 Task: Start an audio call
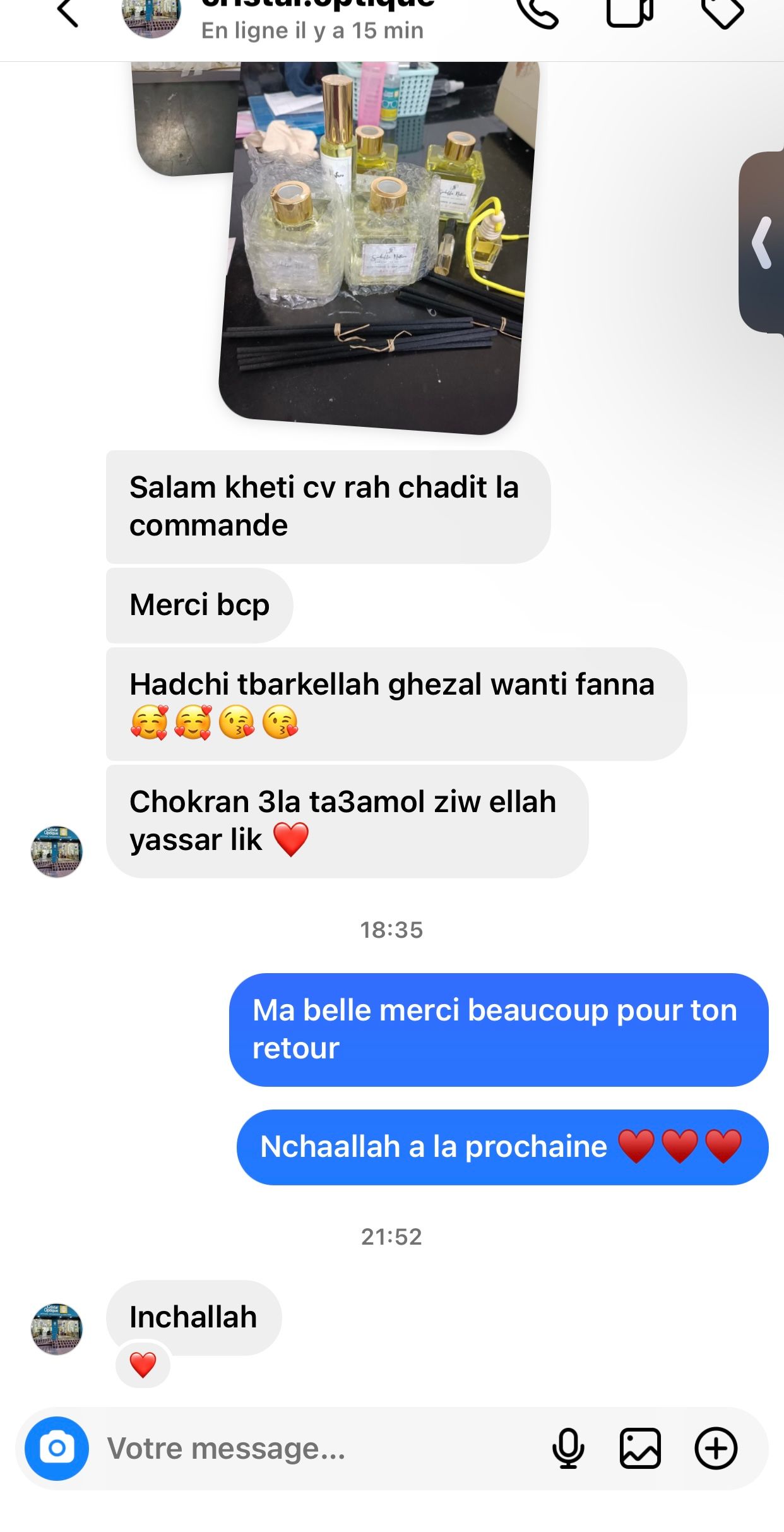click(537, 13)
